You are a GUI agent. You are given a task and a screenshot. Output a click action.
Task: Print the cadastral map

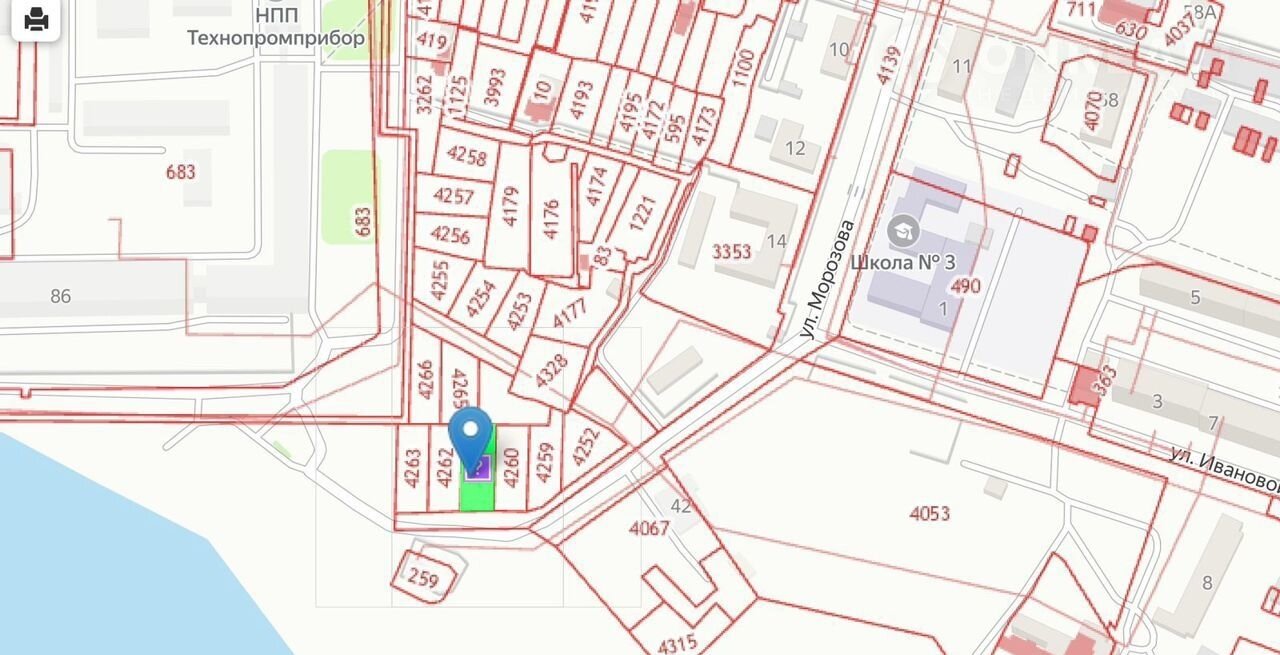36,20
